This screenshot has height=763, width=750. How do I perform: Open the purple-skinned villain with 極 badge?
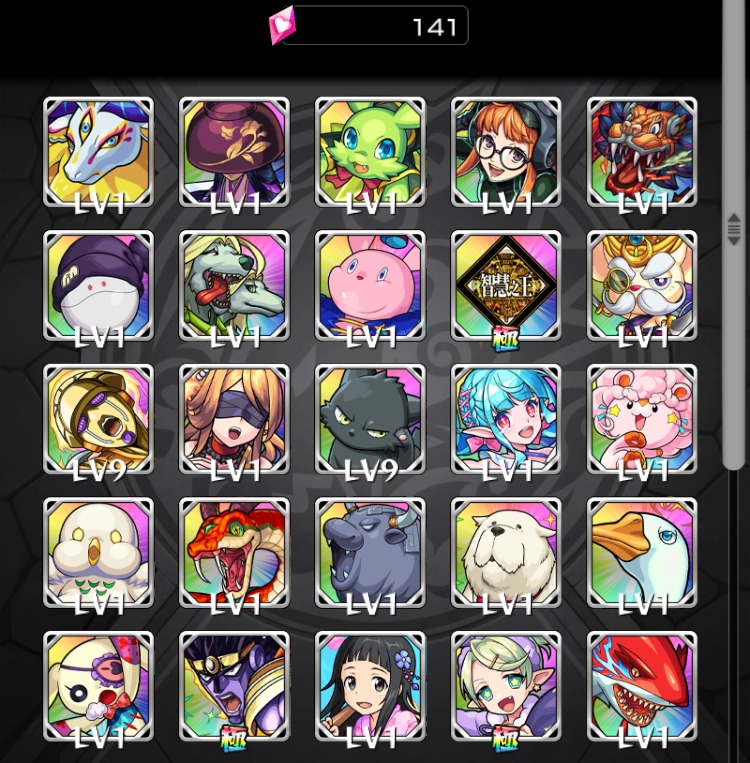(234, 687)
